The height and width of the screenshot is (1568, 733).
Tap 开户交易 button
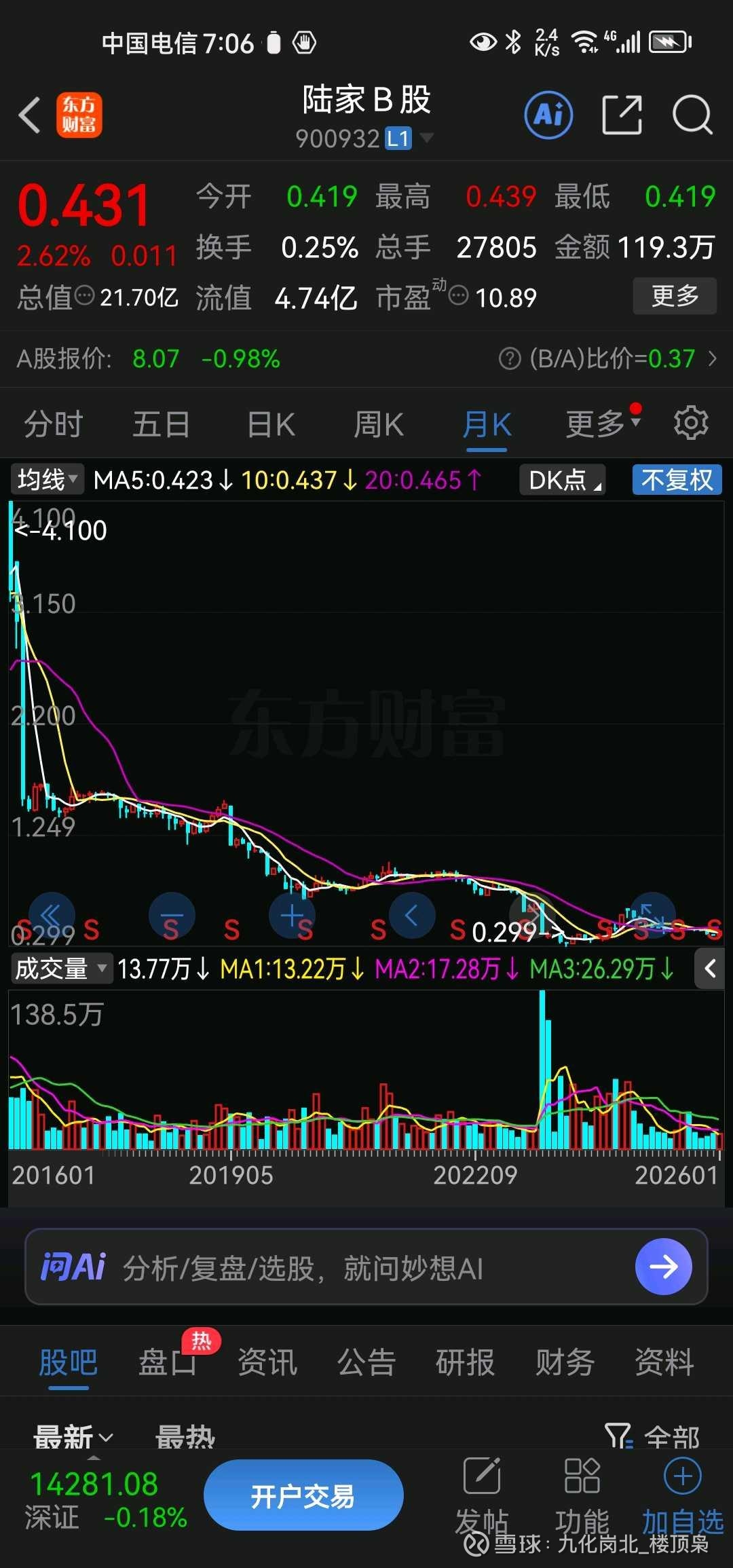[x=303, y=1495]
